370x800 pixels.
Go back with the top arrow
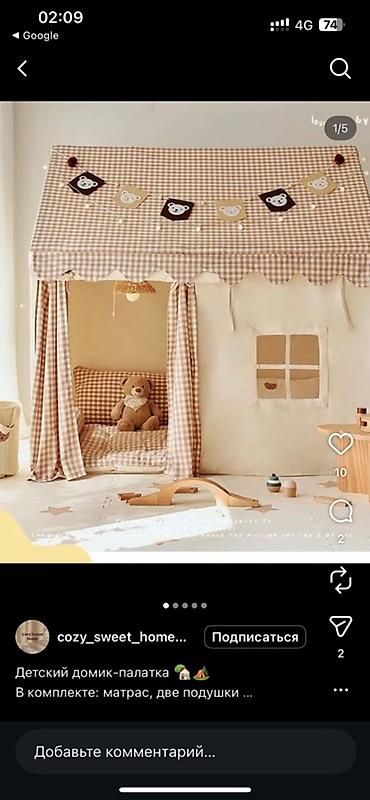(22, 68)
